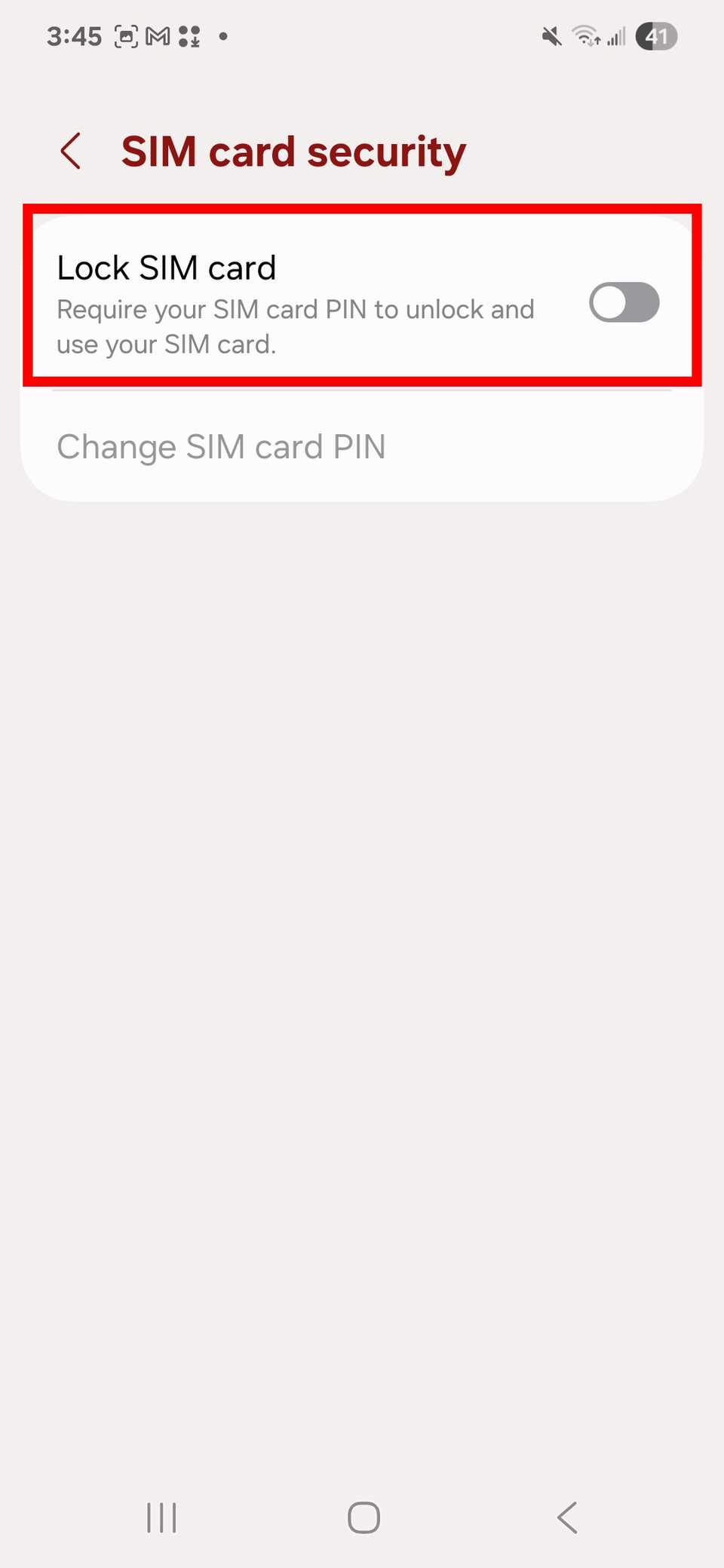The height and width of the screenshot is (1568, 724).
Task: Tap the Lock SIM card description text
Action: click(296, 326)
